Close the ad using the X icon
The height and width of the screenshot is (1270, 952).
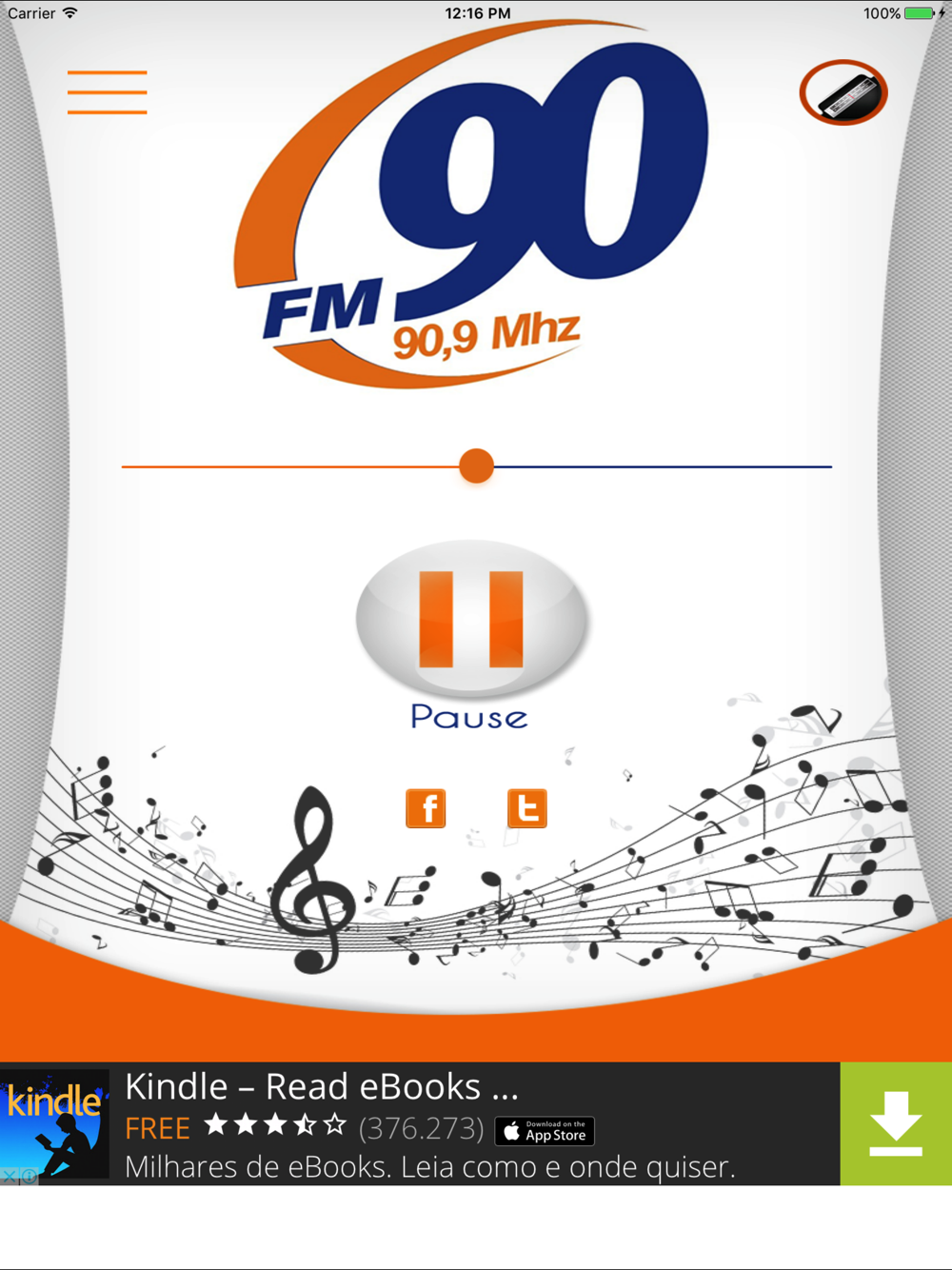coord(10,1177)
